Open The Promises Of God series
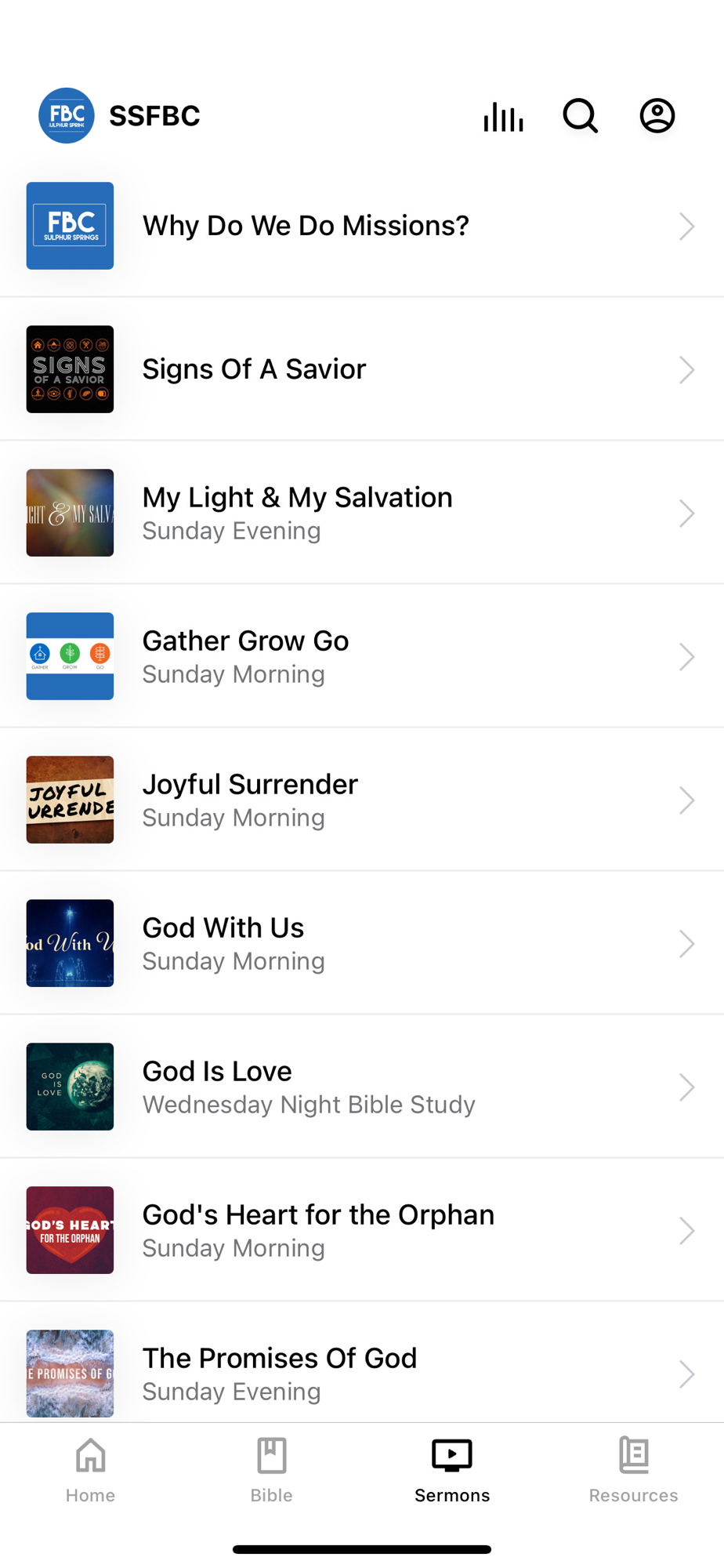This screenshot has height=1568, width=724. 362,1373
